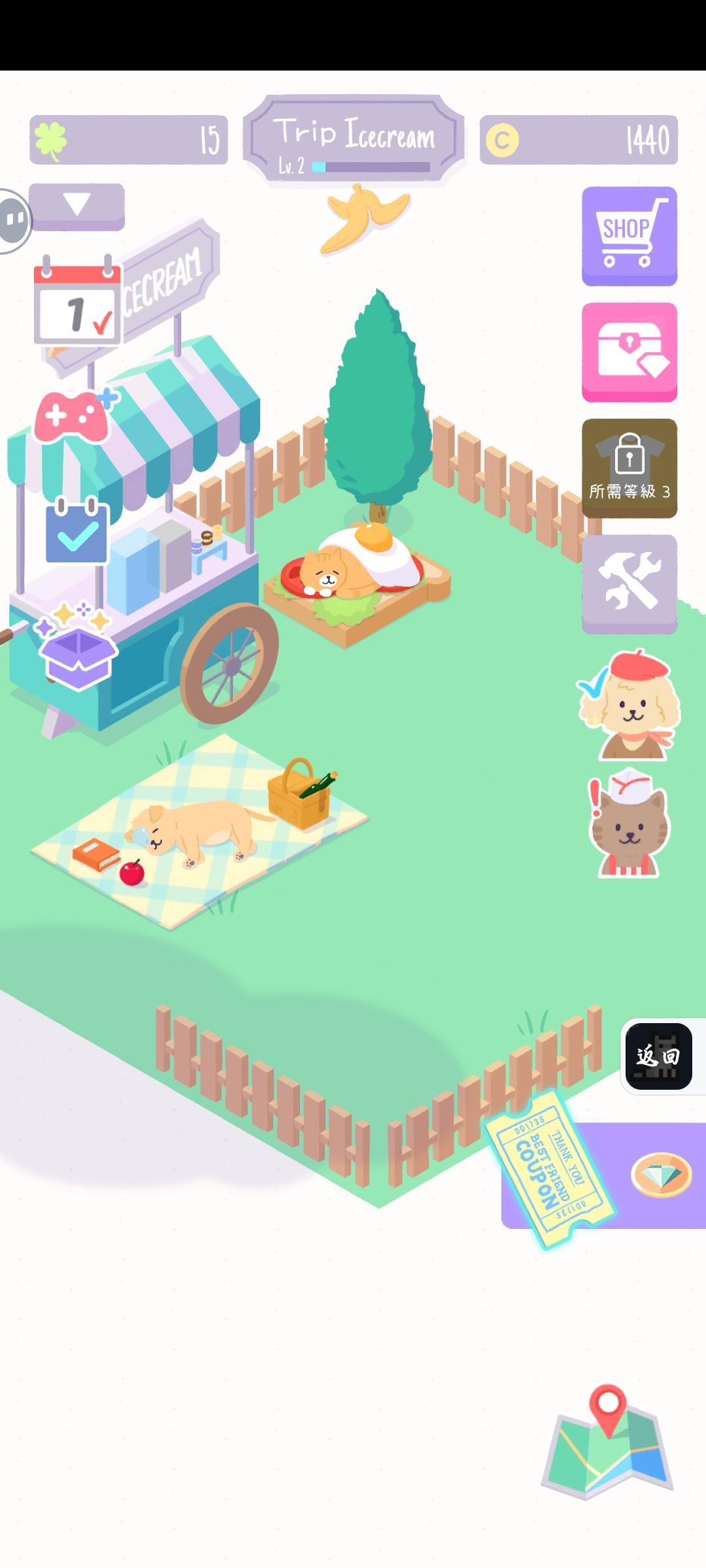Expand the clover counter bar
Image resolution: width=706 pixels, height=1568 pixels.
[x=127, y=139]
